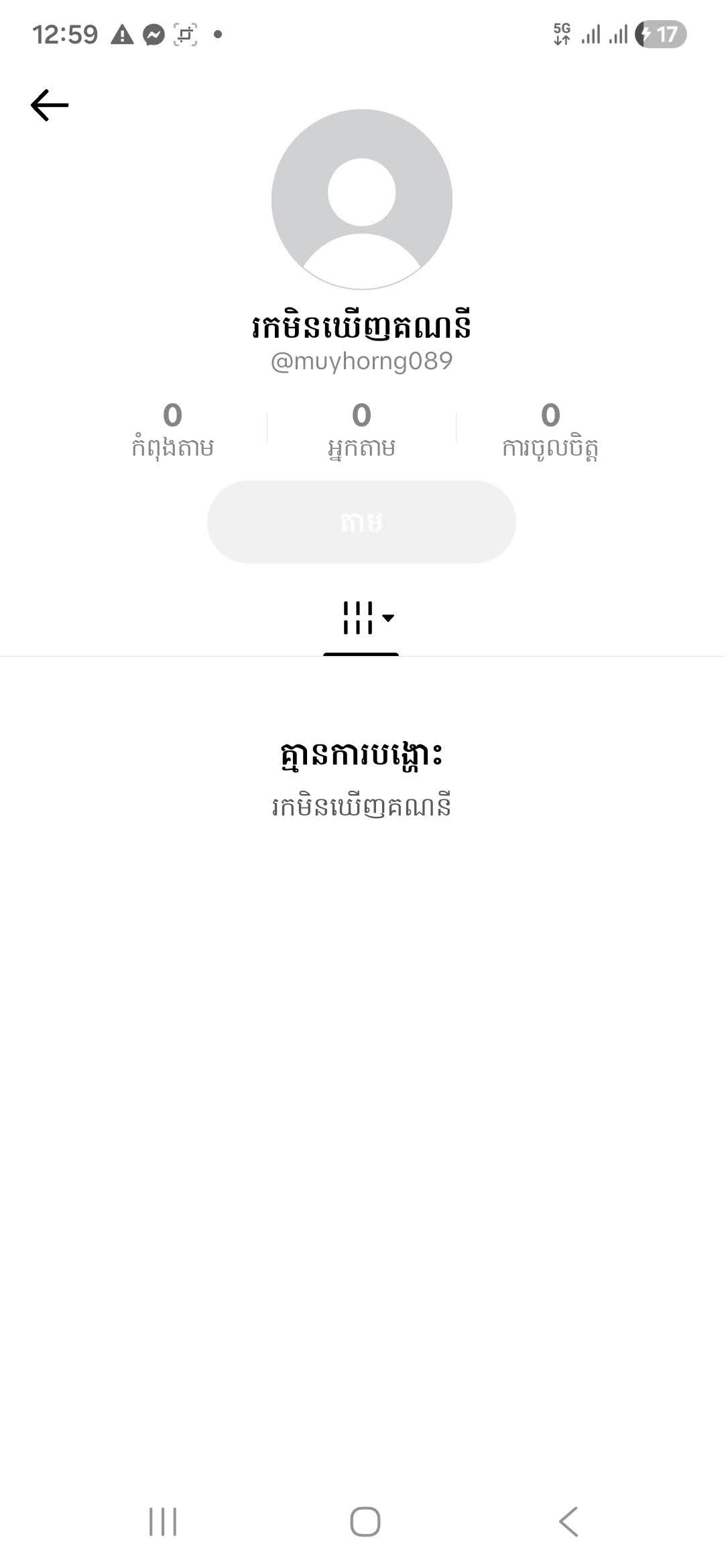Tap the gray follow button (តាម)
This screenshot has width=724, height=1568.
click(x=361, y=522)
